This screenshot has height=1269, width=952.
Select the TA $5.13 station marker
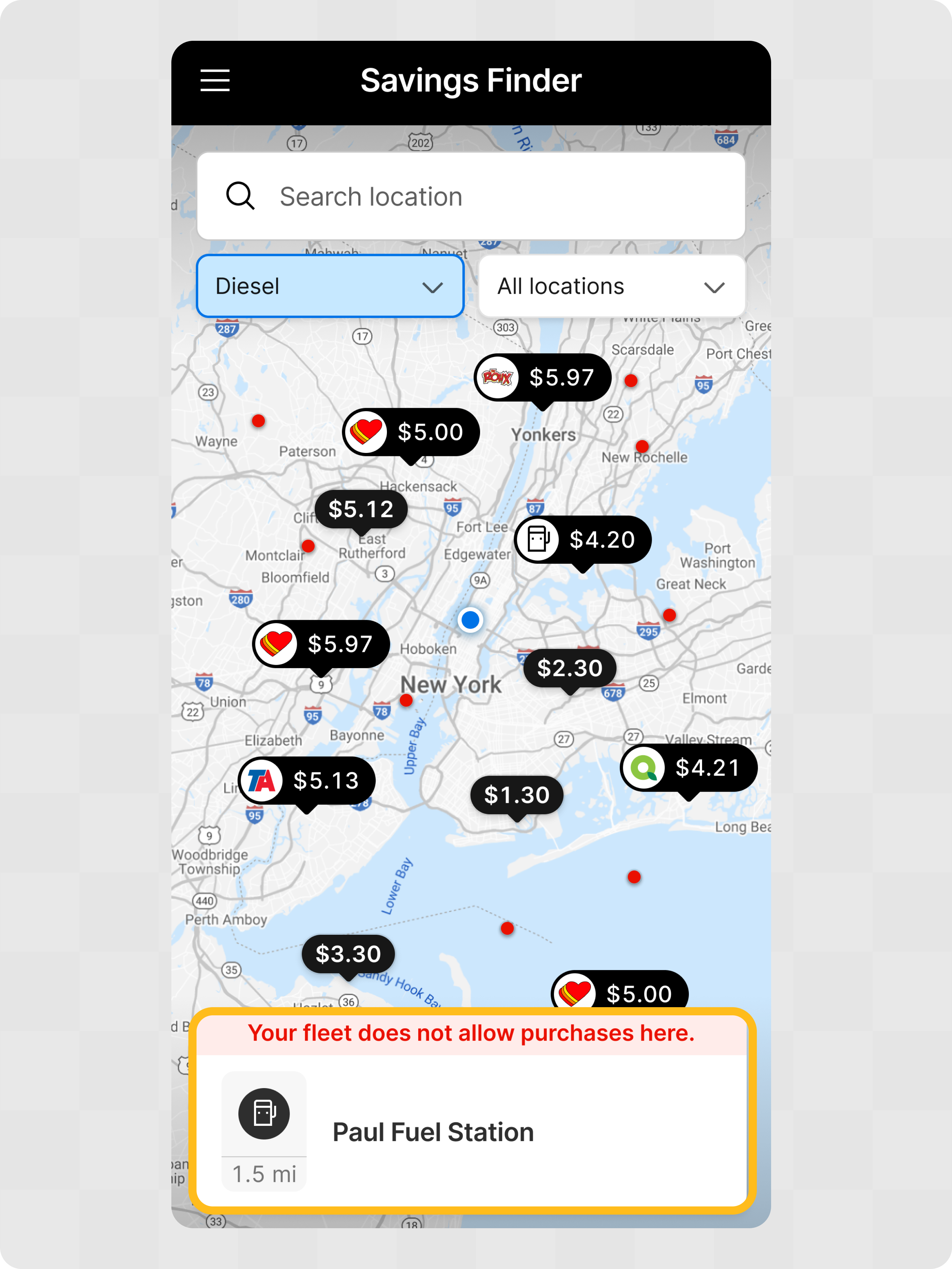coord(307,781)
